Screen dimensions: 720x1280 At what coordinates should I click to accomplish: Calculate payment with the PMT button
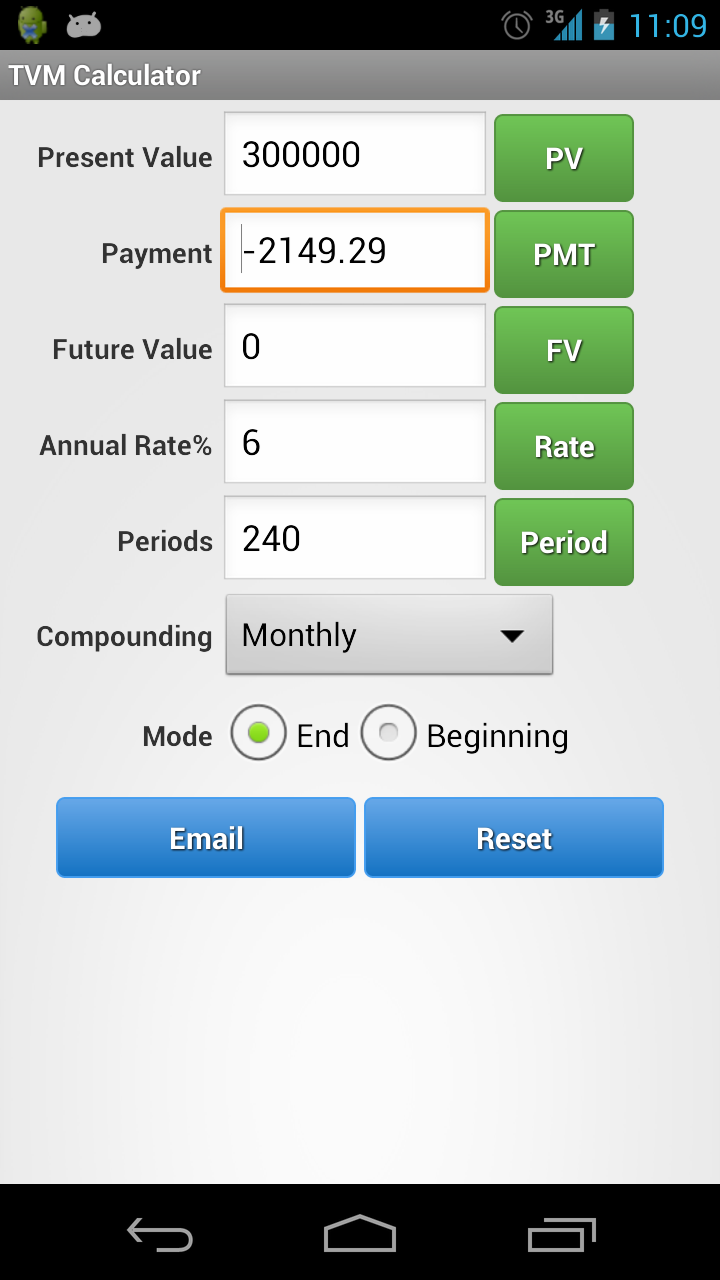pos(564,254)
